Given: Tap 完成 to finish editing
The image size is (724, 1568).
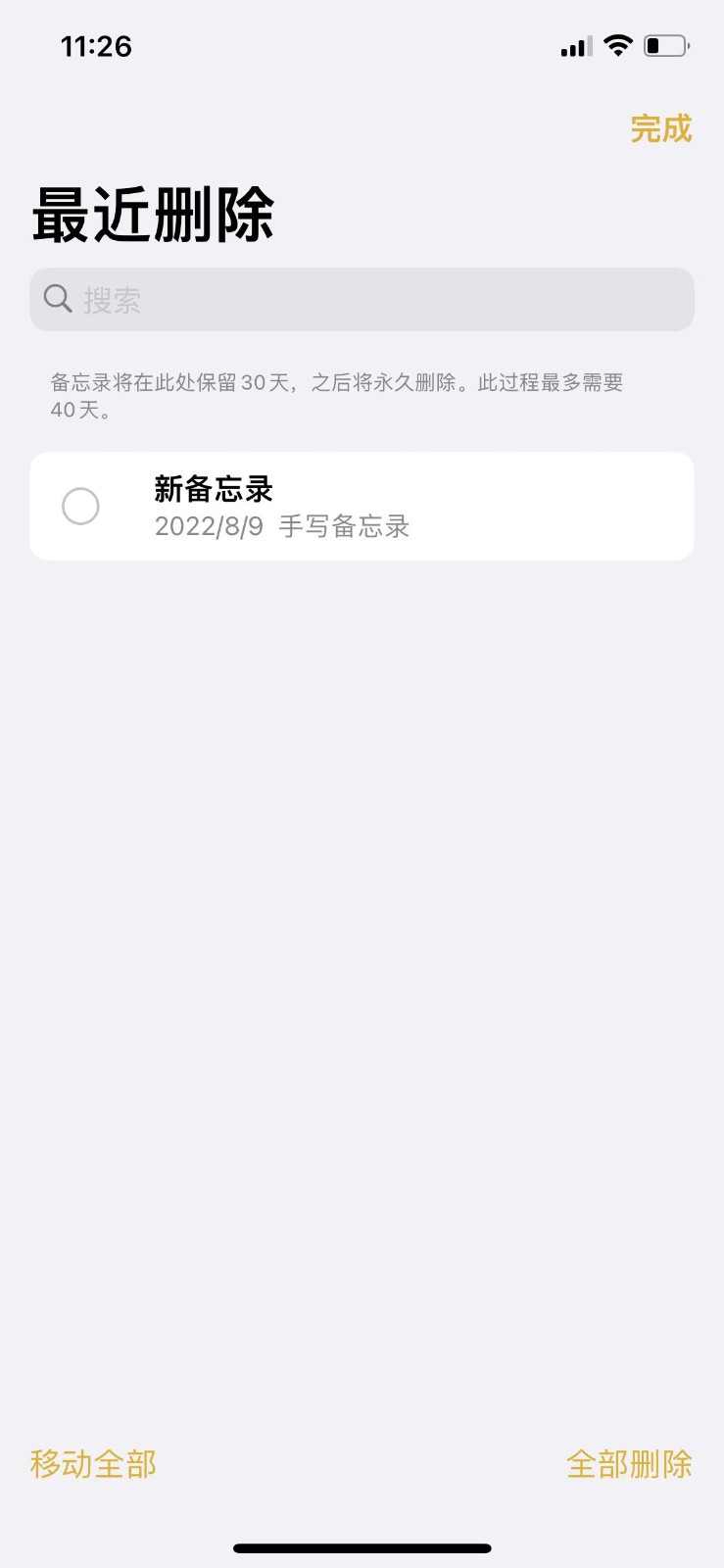Looking at the screenshot, I should coord(661,128).
